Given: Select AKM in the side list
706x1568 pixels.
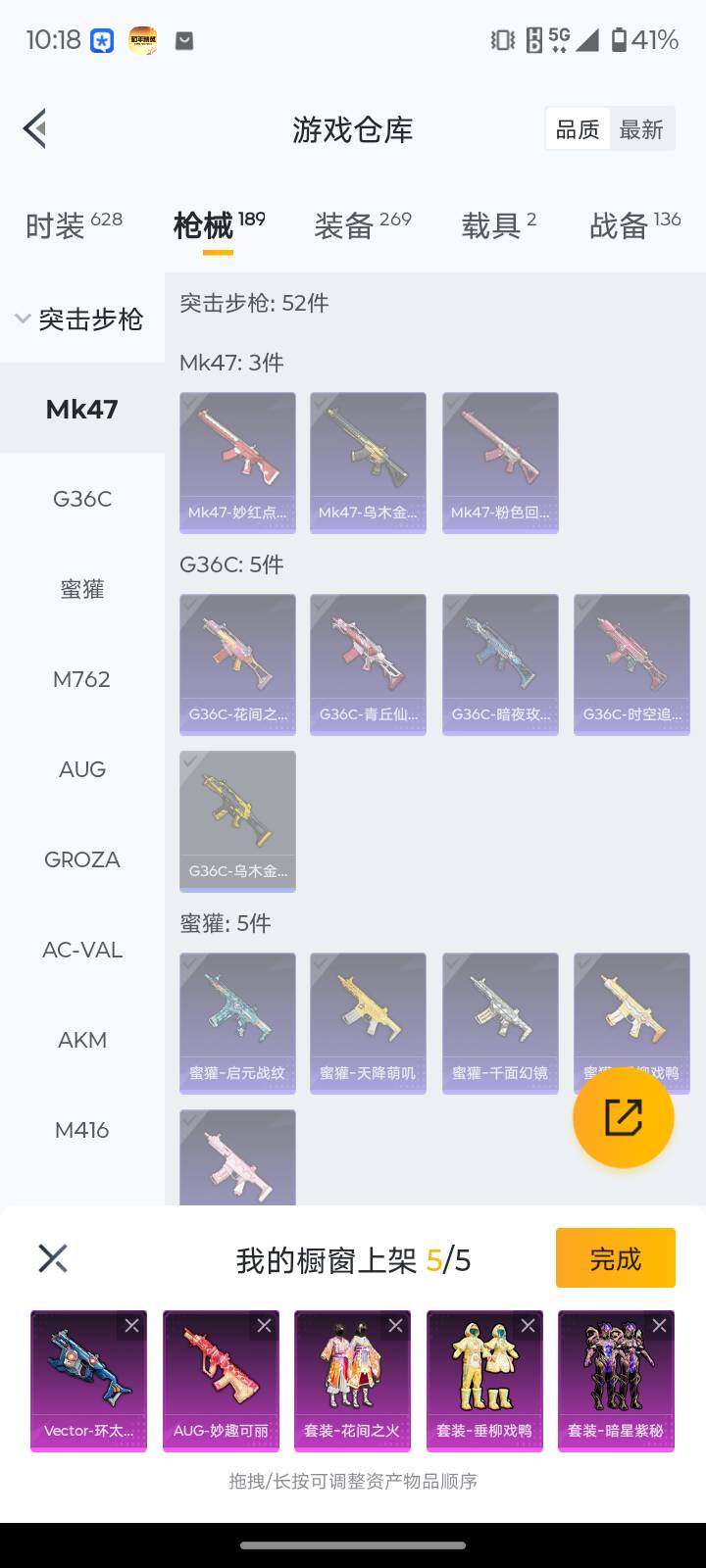Looking at the screenshot, I should [82, 1040].
